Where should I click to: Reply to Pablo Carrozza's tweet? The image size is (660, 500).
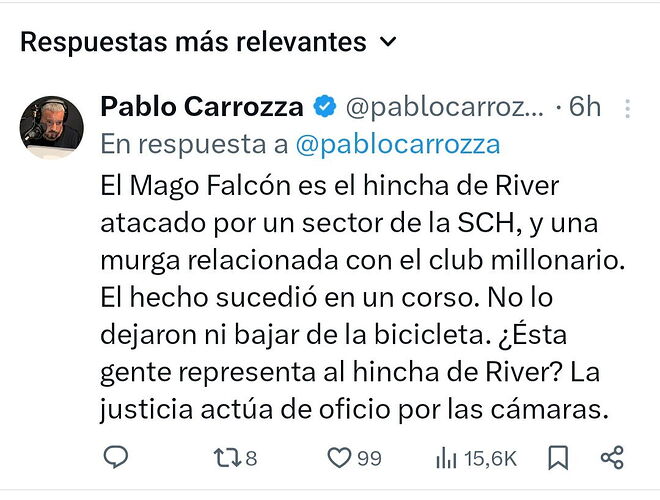(116, 458)
